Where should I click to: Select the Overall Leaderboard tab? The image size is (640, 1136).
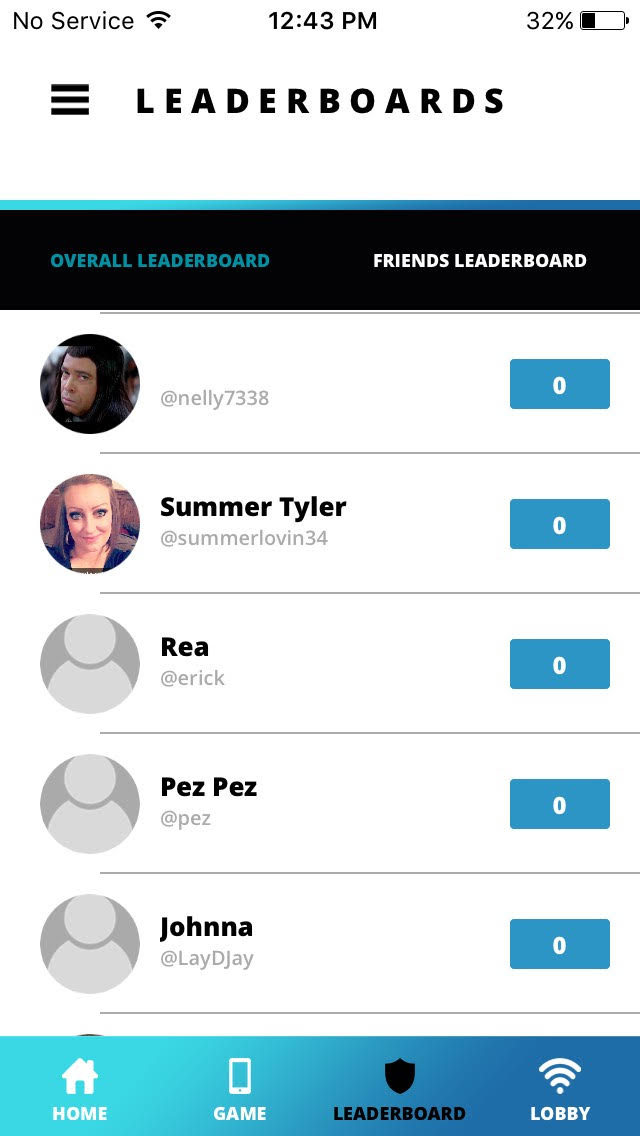coord(160,261)
